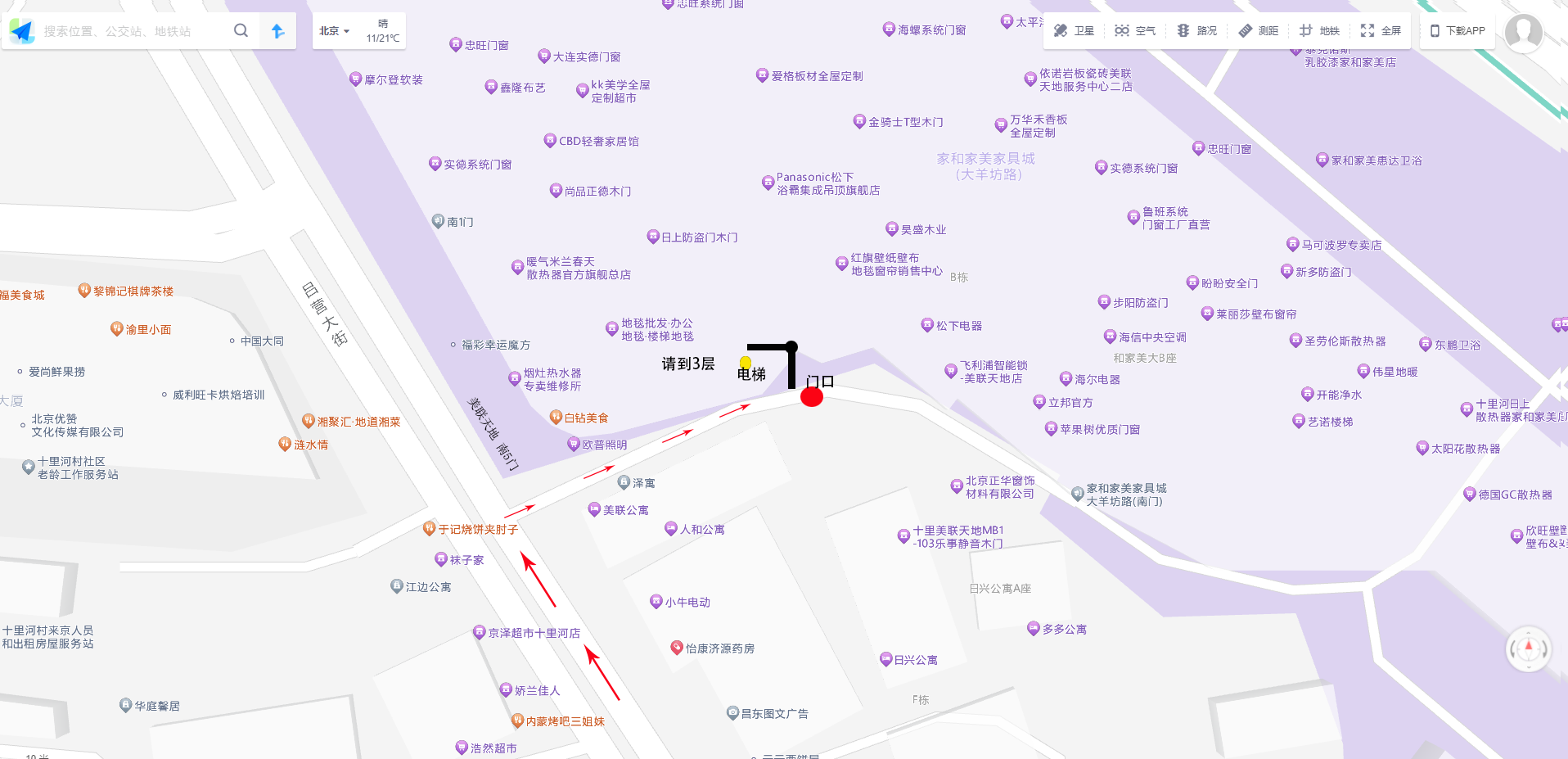Tap the 下载APP button
This screenshot has height=759, width=1568.
1457,31
